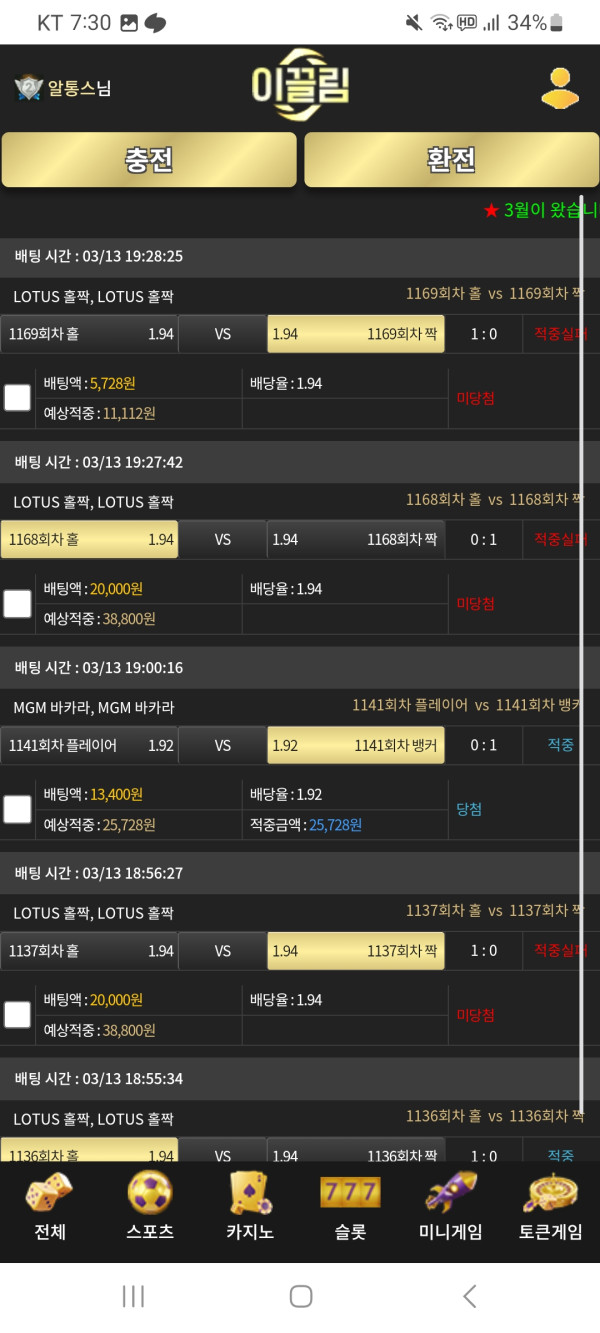
Task: Tap the 환전 withdrawal button
Action: (x=452, y=160)
